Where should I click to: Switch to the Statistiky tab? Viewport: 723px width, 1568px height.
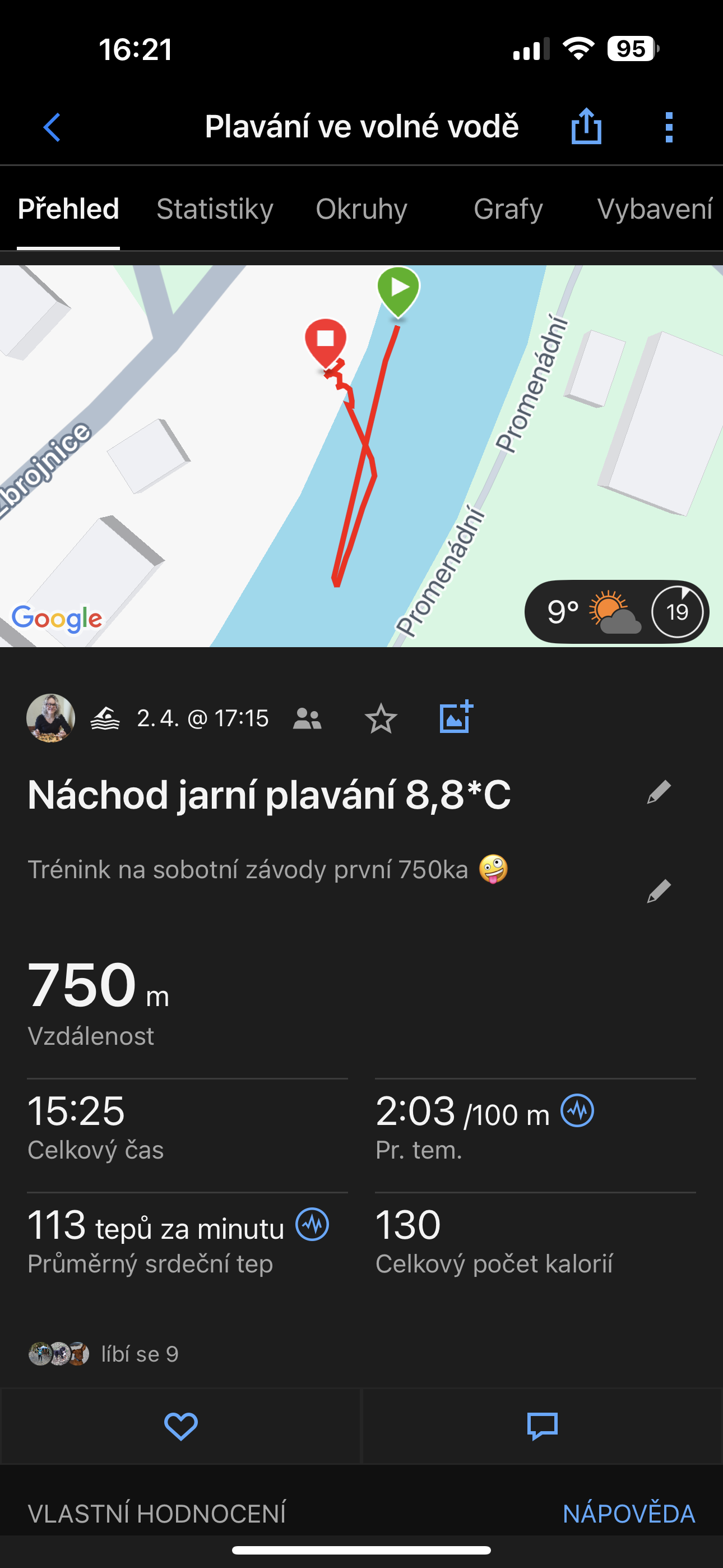[215, 209]
